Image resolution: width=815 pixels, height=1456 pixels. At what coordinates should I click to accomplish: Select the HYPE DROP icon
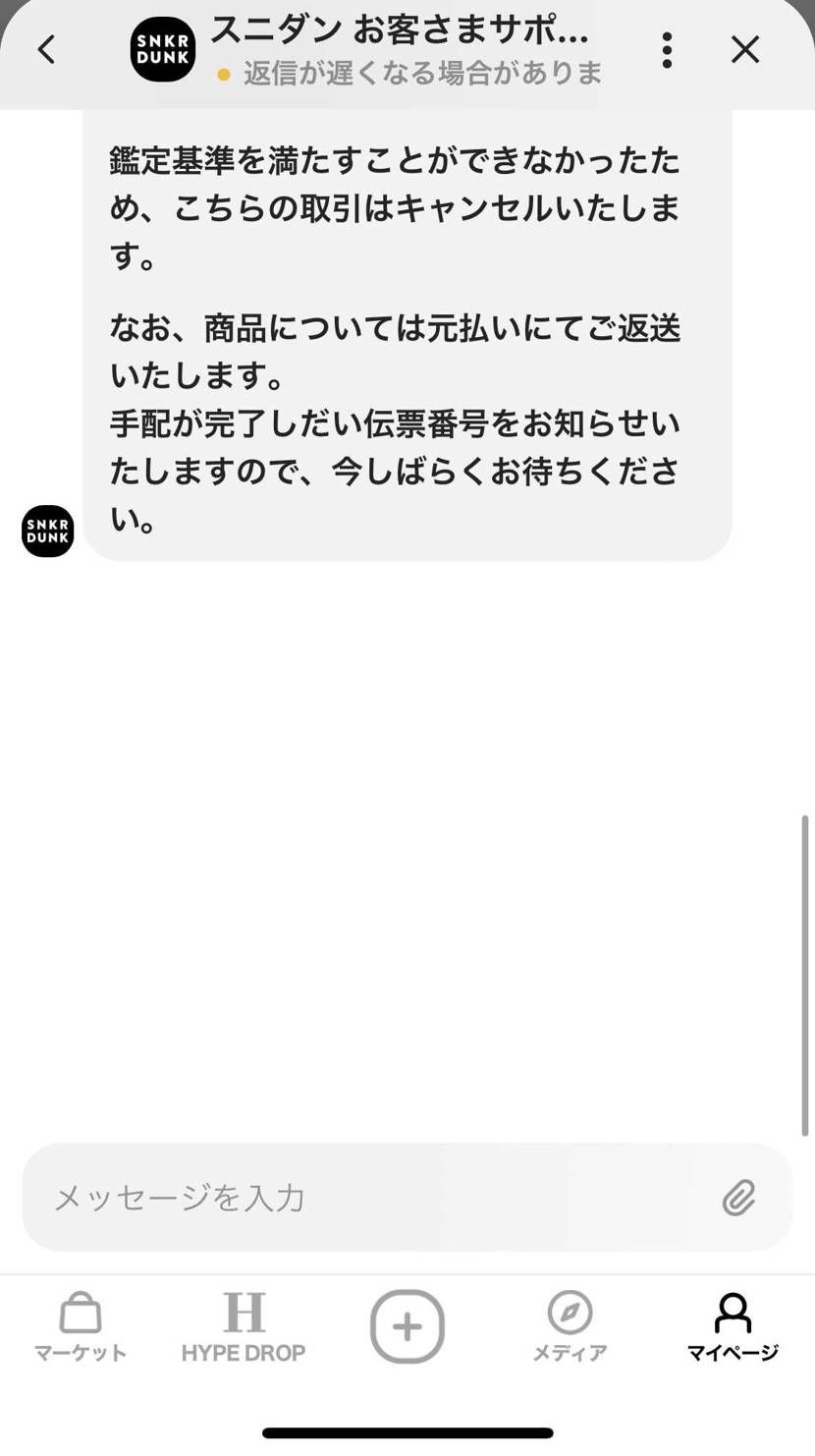(x=244, y=1314)
